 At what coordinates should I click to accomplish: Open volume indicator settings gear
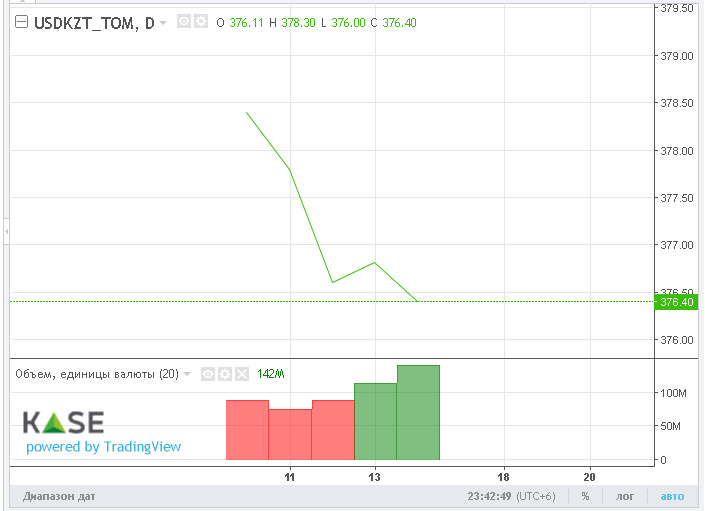225,374
